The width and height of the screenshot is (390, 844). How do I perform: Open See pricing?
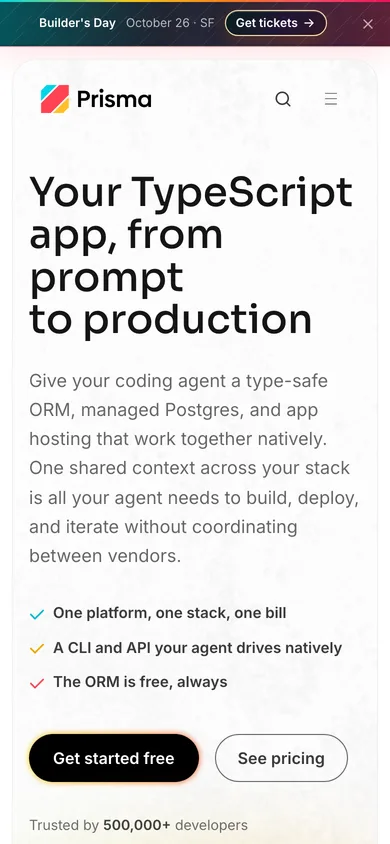tap(281, 758)
